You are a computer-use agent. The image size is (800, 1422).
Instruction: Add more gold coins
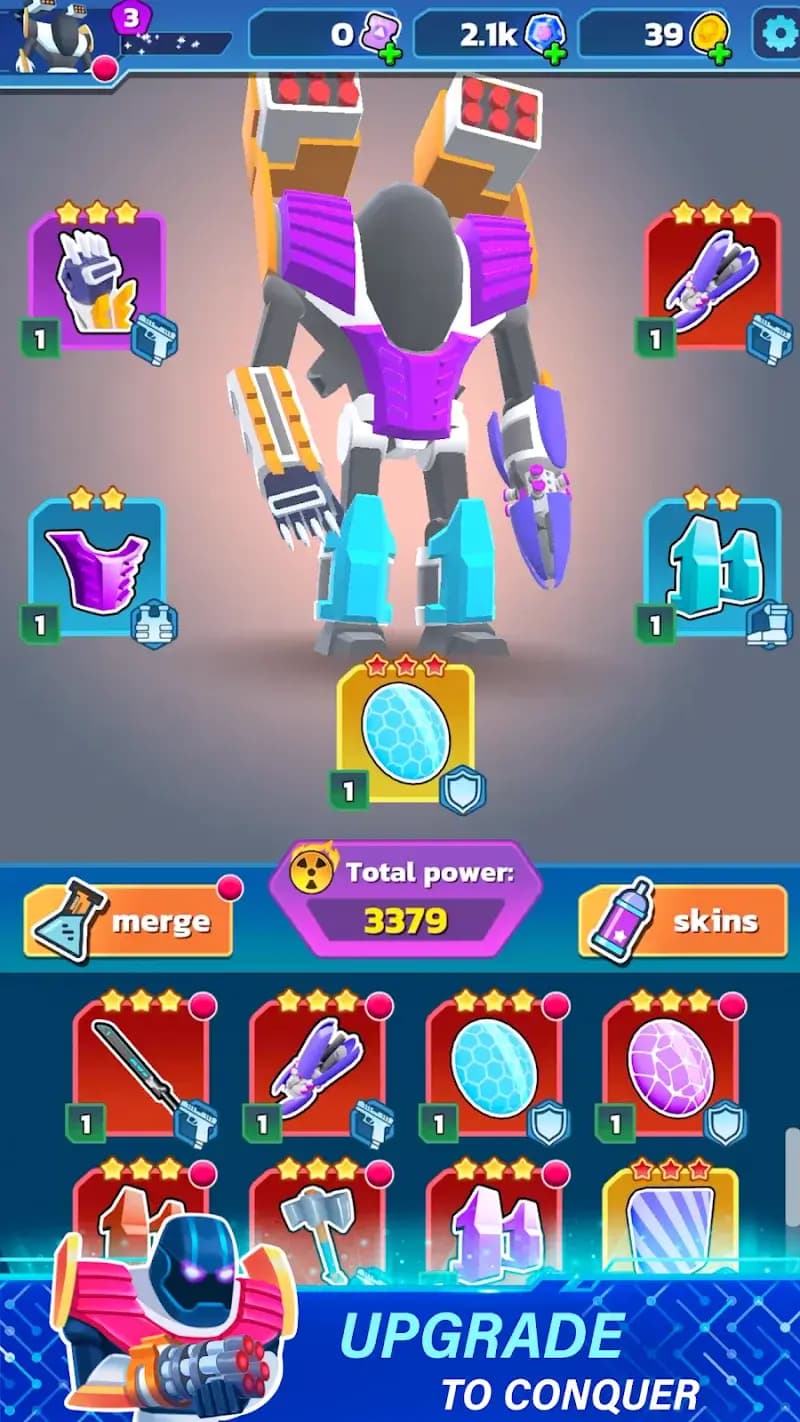tap(720, 52)
